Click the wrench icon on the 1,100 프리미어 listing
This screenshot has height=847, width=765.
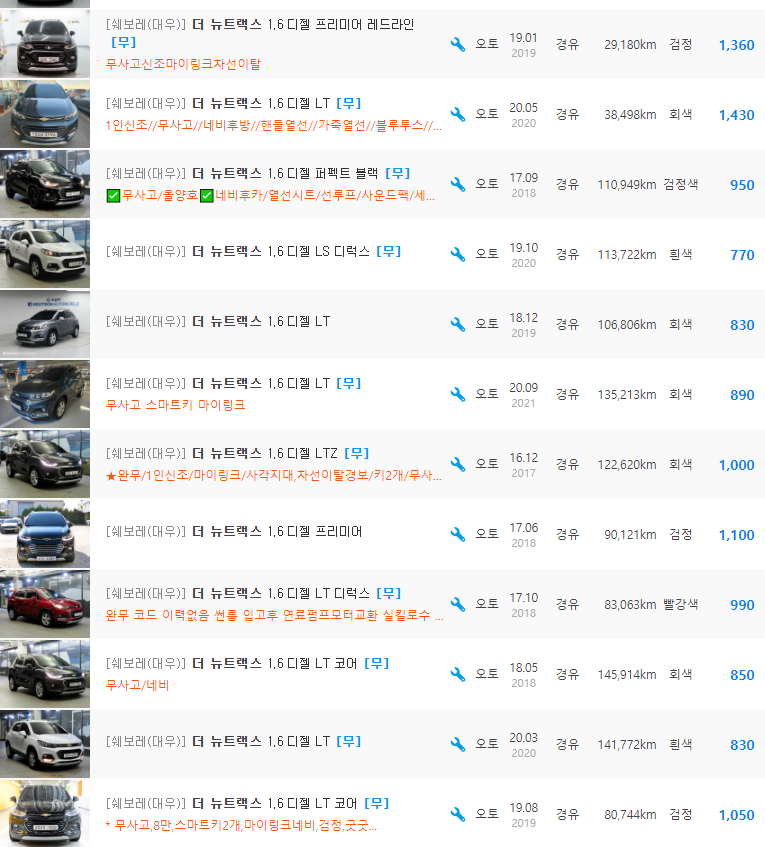tap(458, 534)
